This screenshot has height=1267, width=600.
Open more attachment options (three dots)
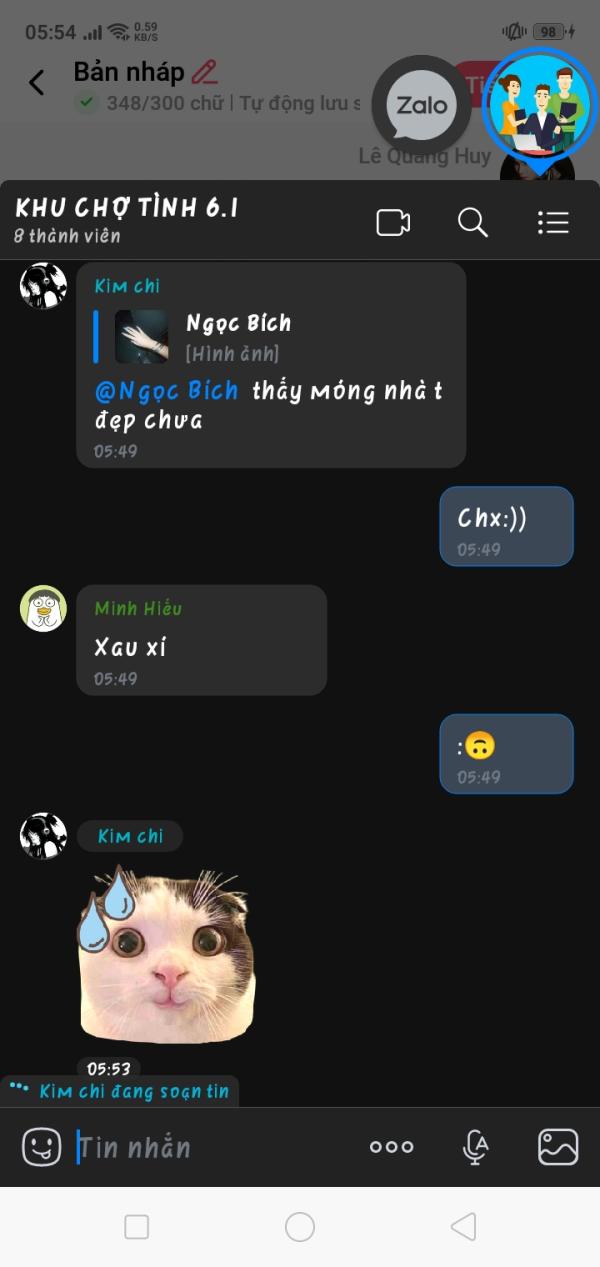391,1147
